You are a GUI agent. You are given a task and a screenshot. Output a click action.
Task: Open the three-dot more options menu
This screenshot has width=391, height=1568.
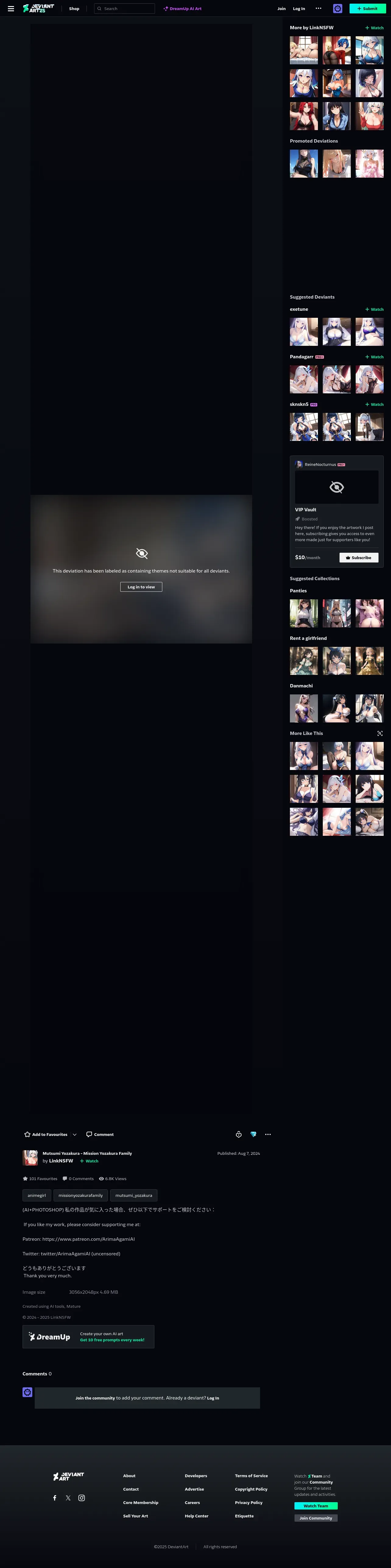(268, 1134)
